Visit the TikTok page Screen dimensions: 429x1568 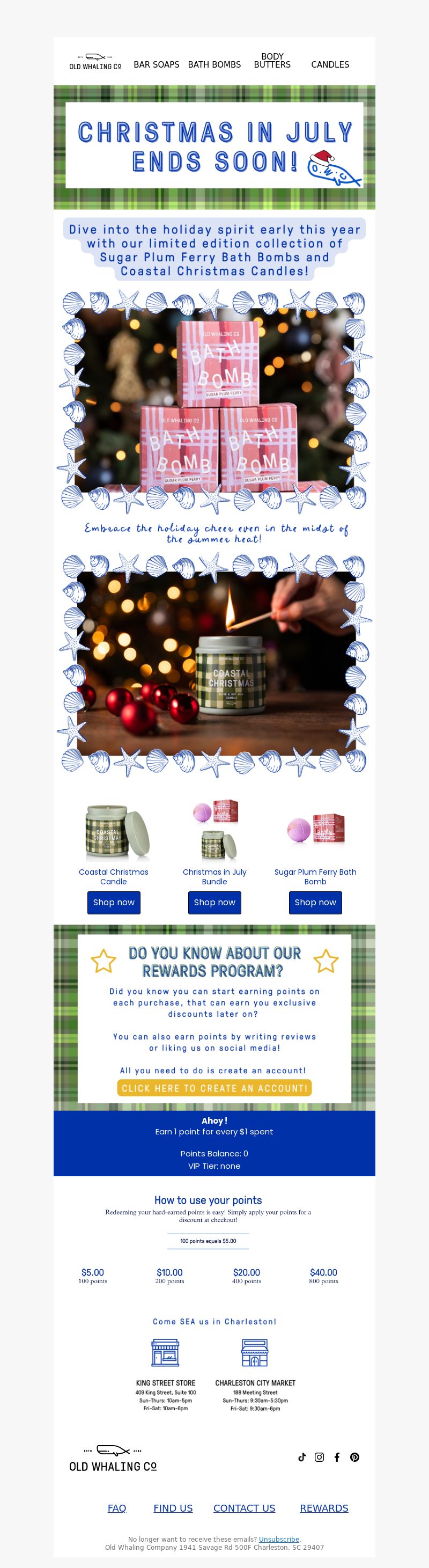(x=302, y=1456)
